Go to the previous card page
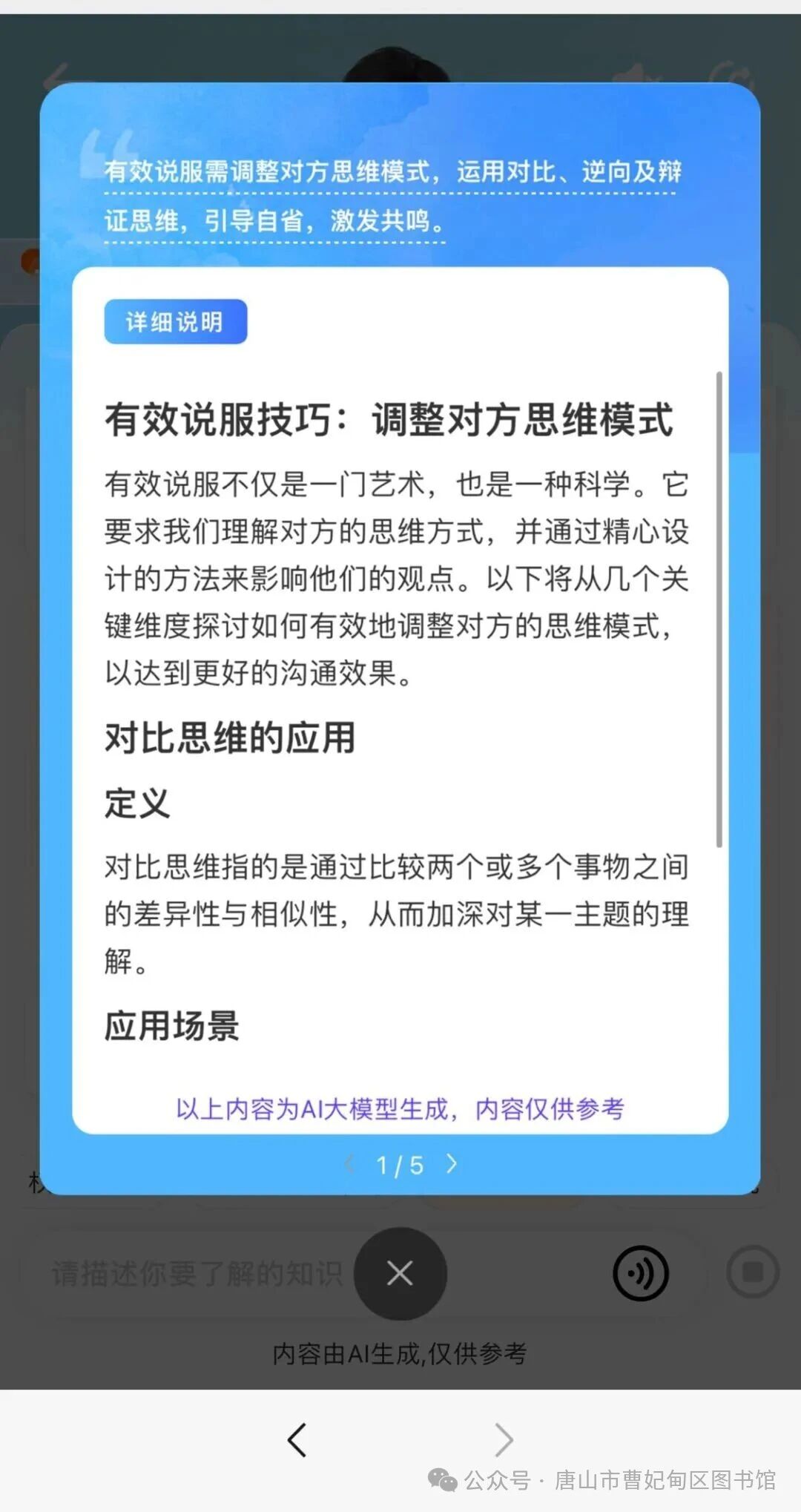The width and height of the screenshot is (801, 1512). 350,1164
